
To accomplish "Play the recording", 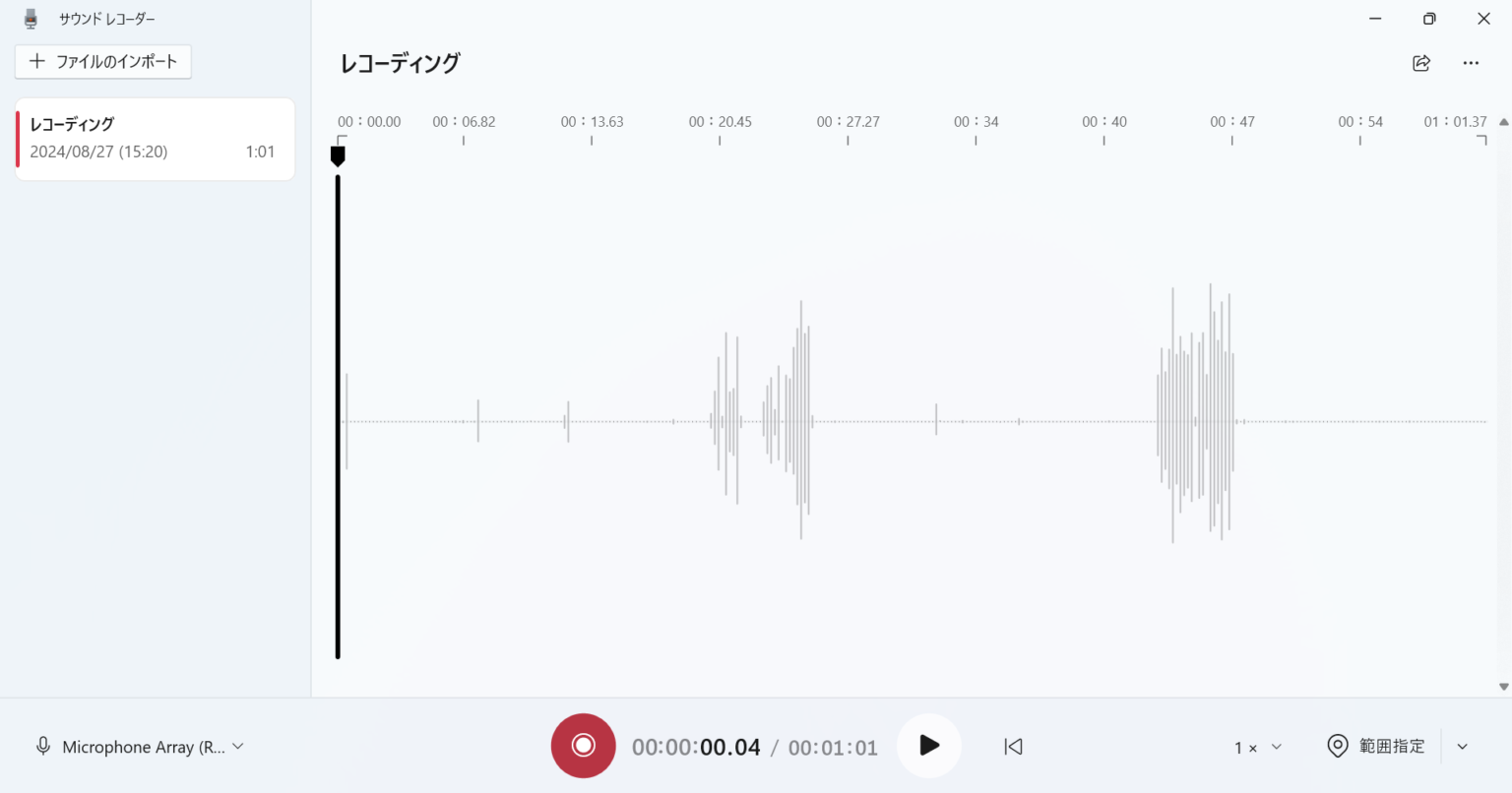I will coord(928,745).
